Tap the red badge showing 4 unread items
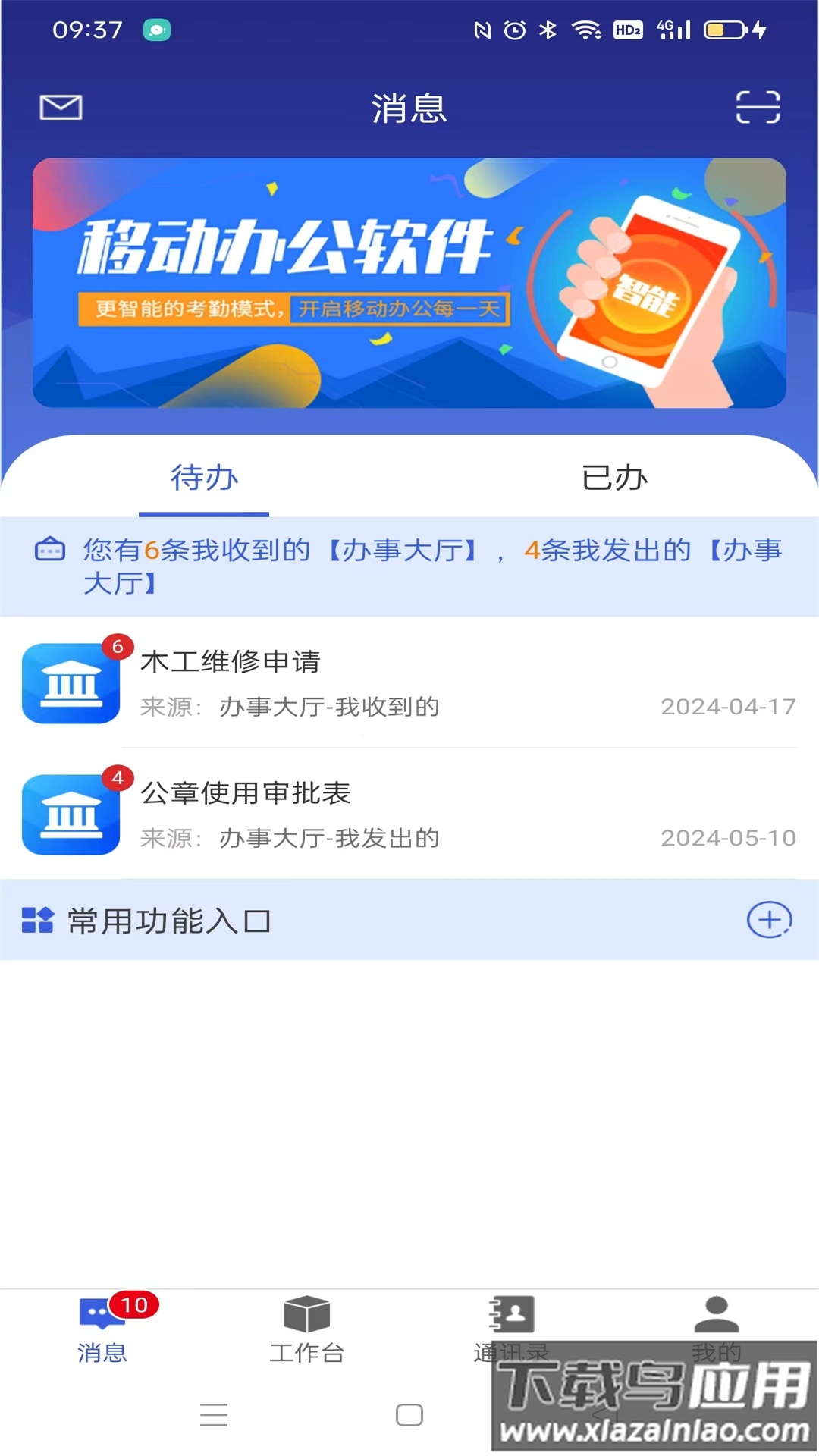819x1456 pixels. (118, 777)
